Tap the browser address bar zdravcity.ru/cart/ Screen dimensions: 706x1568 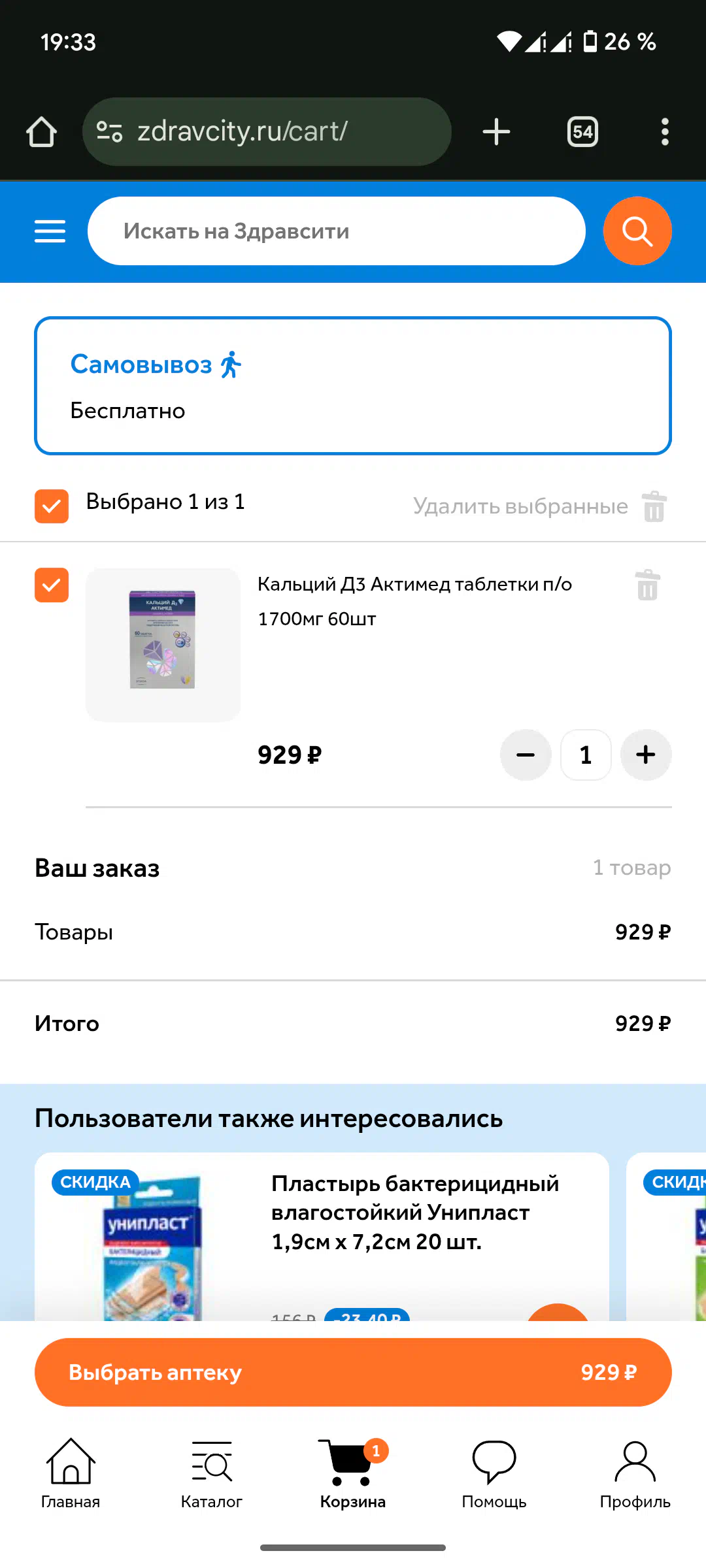point(267,131)
